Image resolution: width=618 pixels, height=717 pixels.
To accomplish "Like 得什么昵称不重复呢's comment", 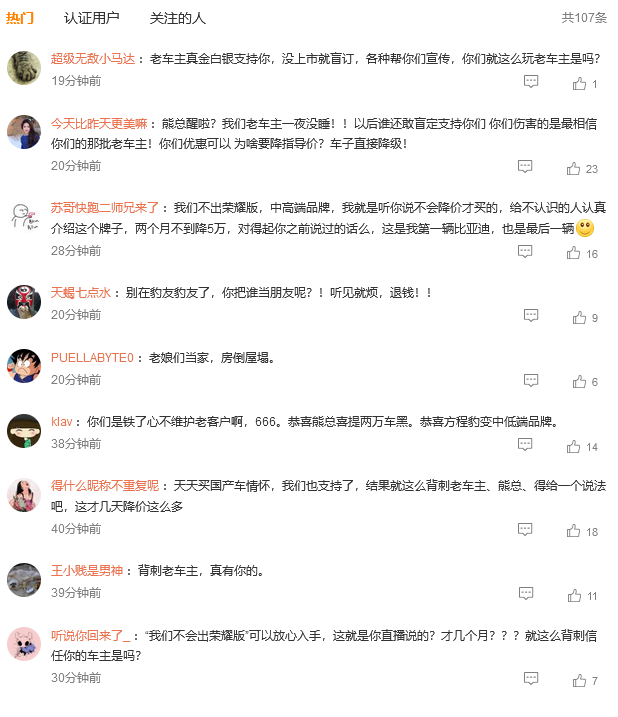I will coord(574,532).
